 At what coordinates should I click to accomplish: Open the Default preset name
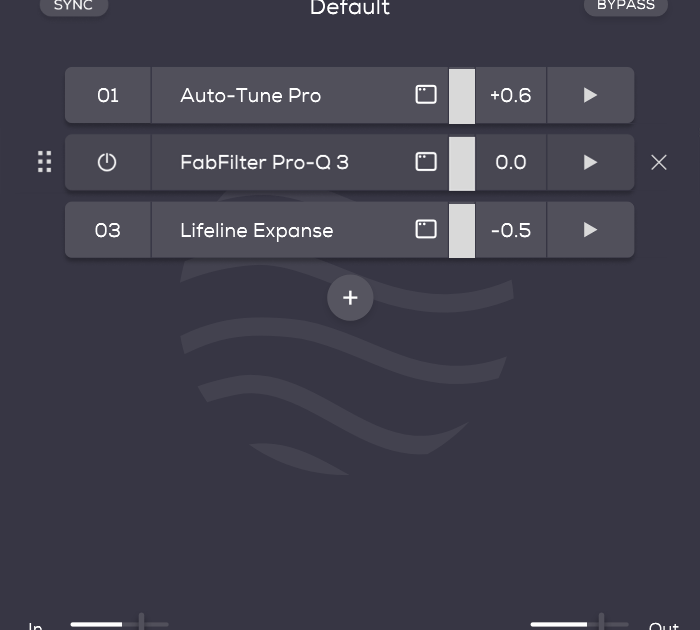tap(350, 8)
